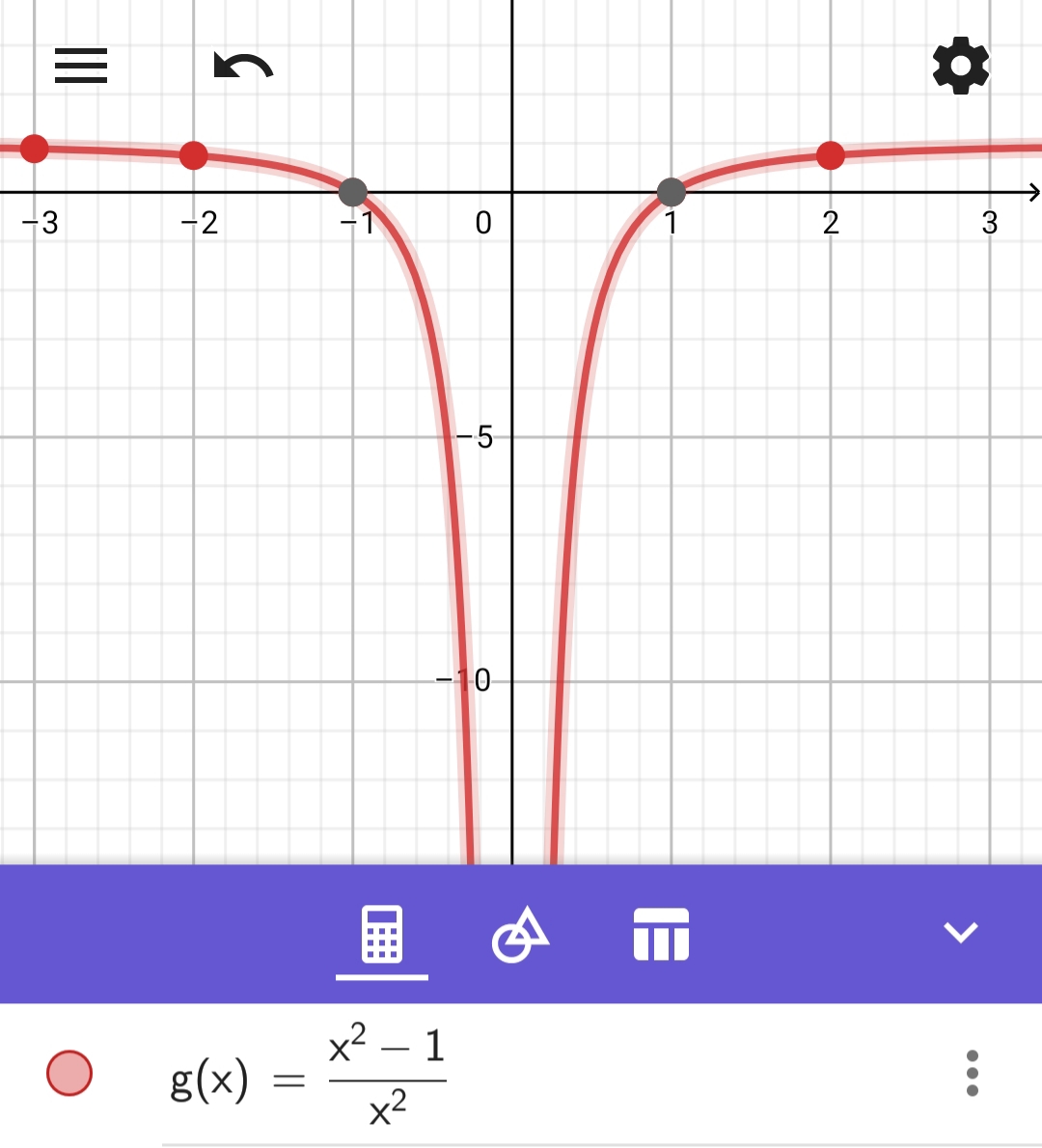Image resolution: width=1042 pixels, height=1148 pixels.
Task: Select the gray root point at x = 1
Action: [671, 192]
